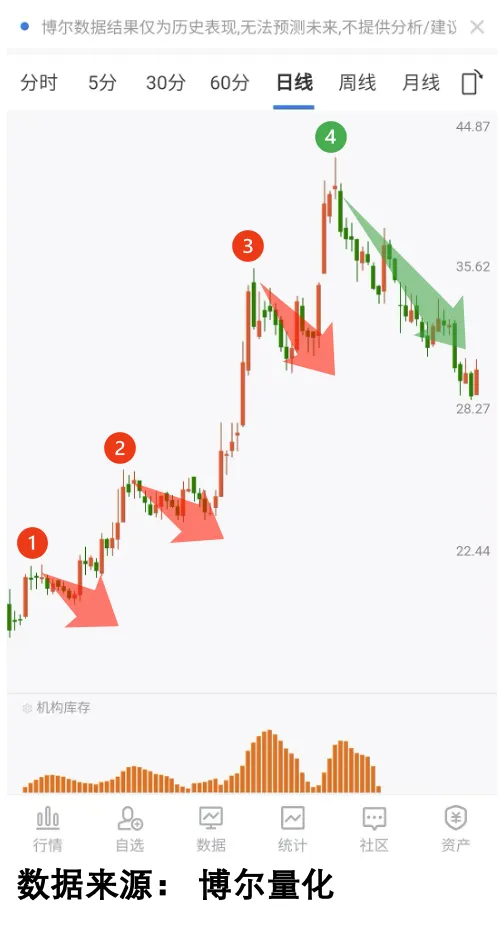
Task: Open the 行情 tab
Action: click(x=48, y=830)
